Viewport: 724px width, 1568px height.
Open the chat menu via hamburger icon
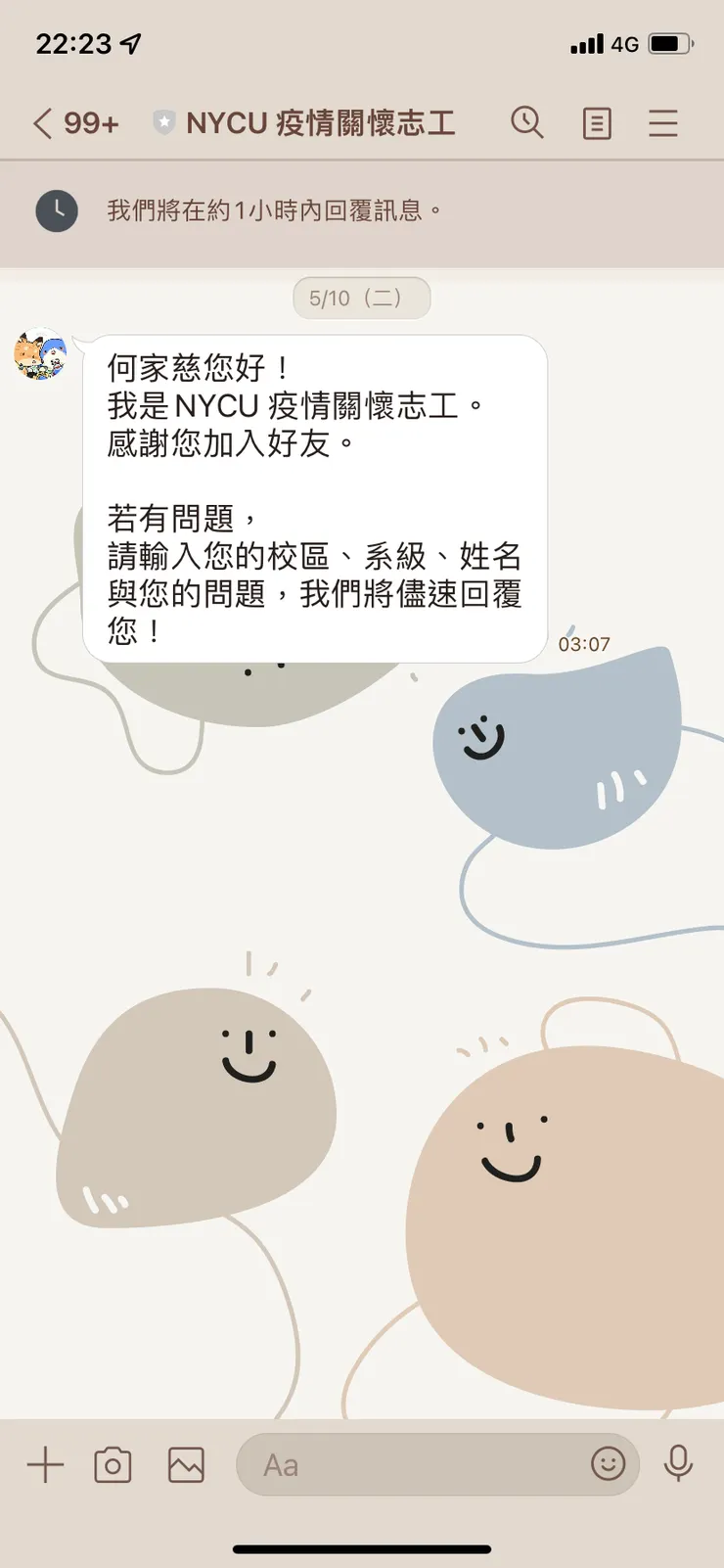coord(663,122)
